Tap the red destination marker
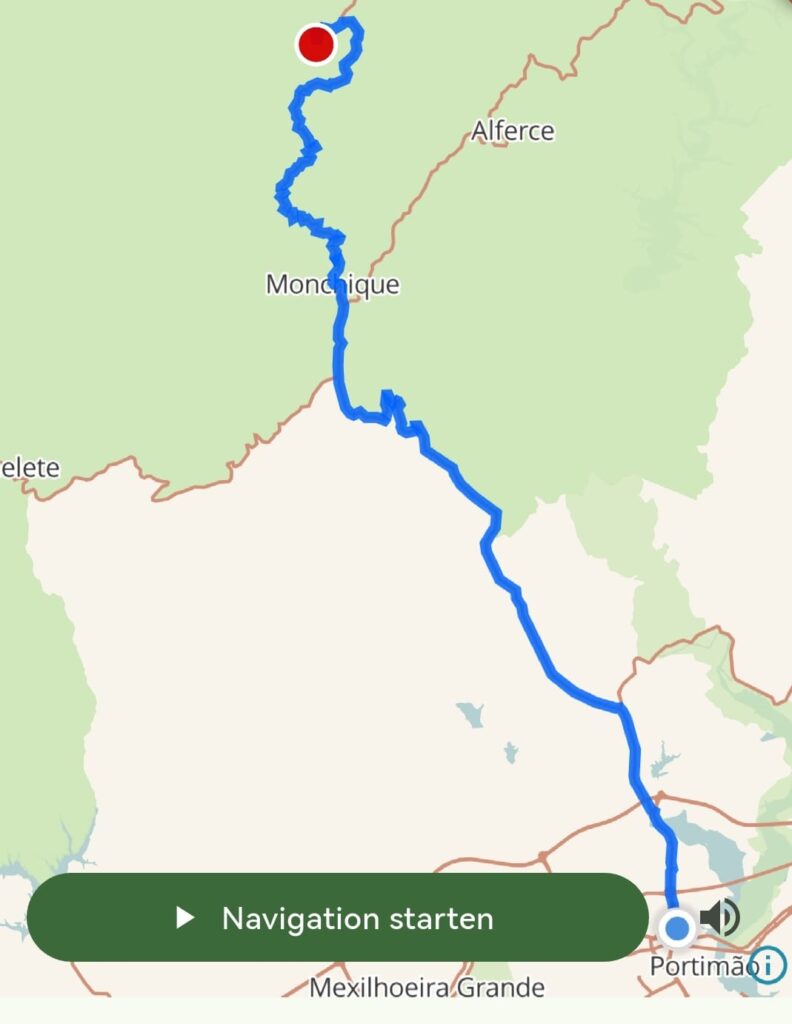This screenshot has height=1024, width=792. pyautogui.click(x=316, y=44)
